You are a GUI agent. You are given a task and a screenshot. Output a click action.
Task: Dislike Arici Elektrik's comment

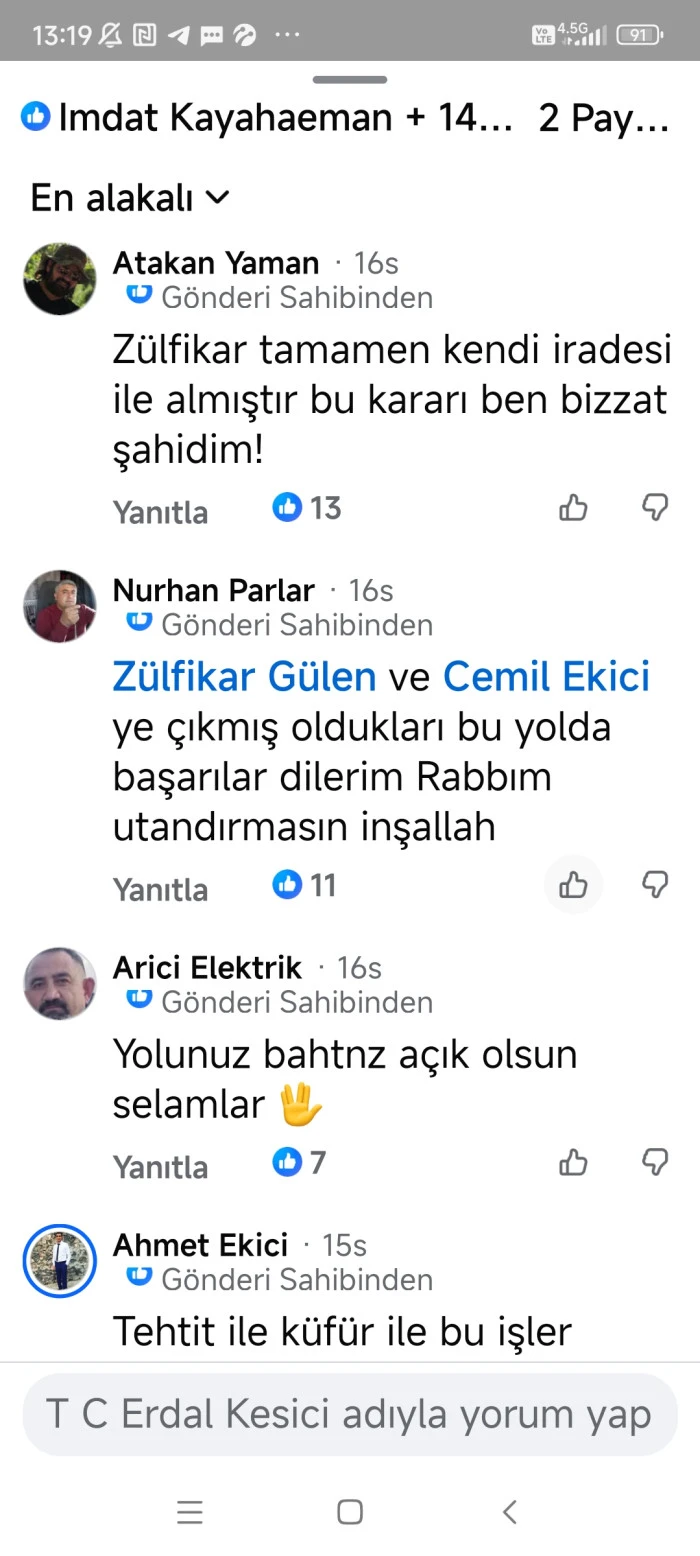pos(655,1162)
